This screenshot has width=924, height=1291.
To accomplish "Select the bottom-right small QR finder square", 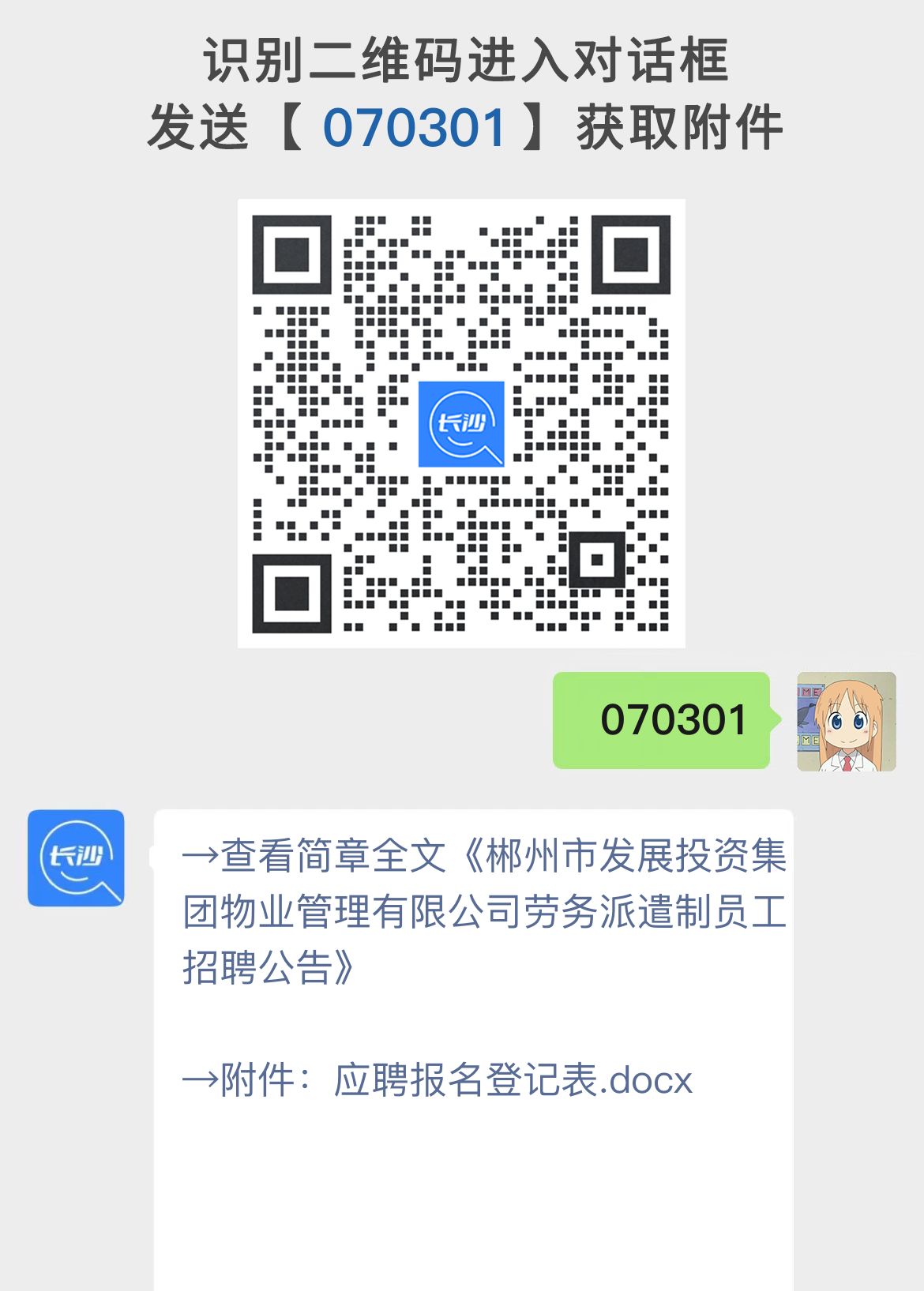I will point(598,561).
